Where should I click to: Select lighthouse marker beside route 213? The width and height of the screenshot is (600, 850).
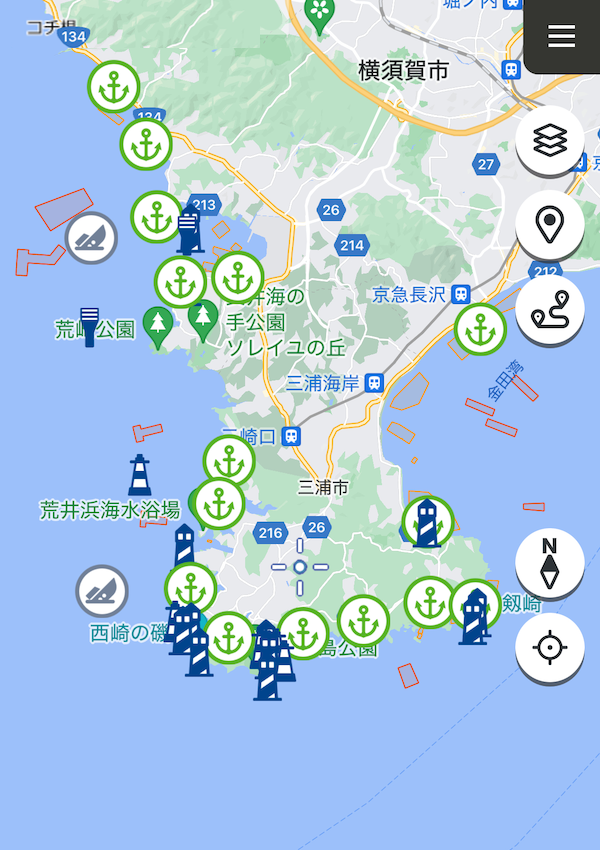(x=190, y=231)
